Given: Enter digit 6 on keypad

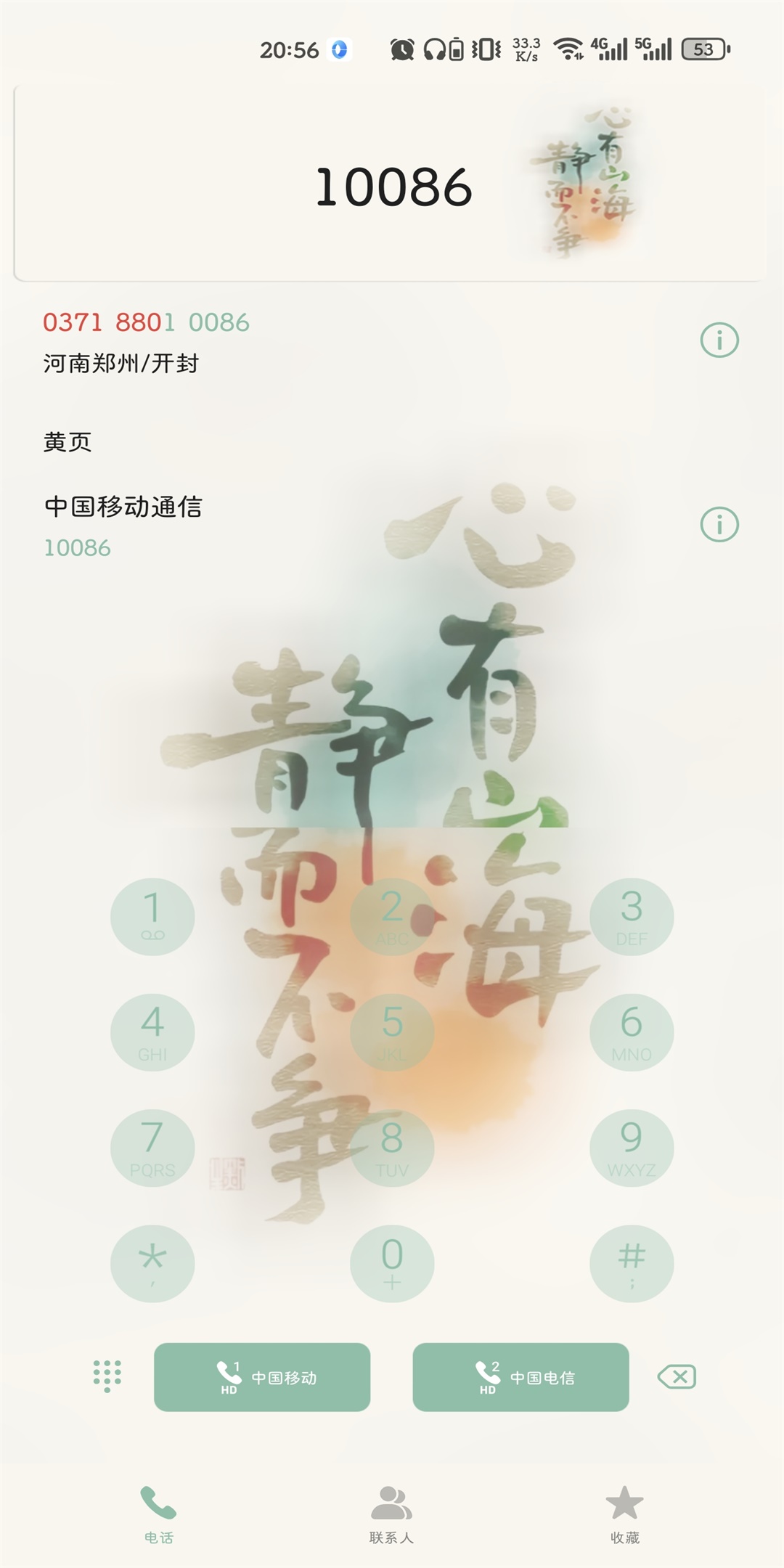Looking at the screenshot, I should (632, 1032).
